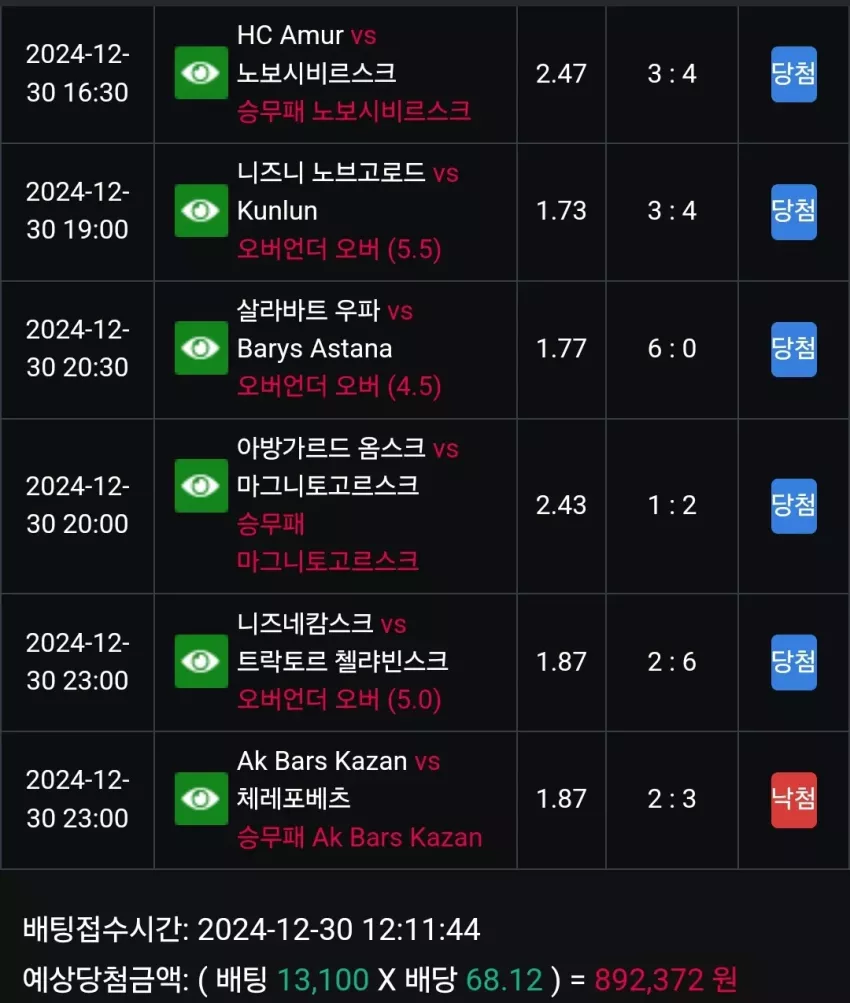
Task: View the 니즈네캄스크 vs 트락토르 첼랴빈스크 match
Action: [x=201, y=661]
